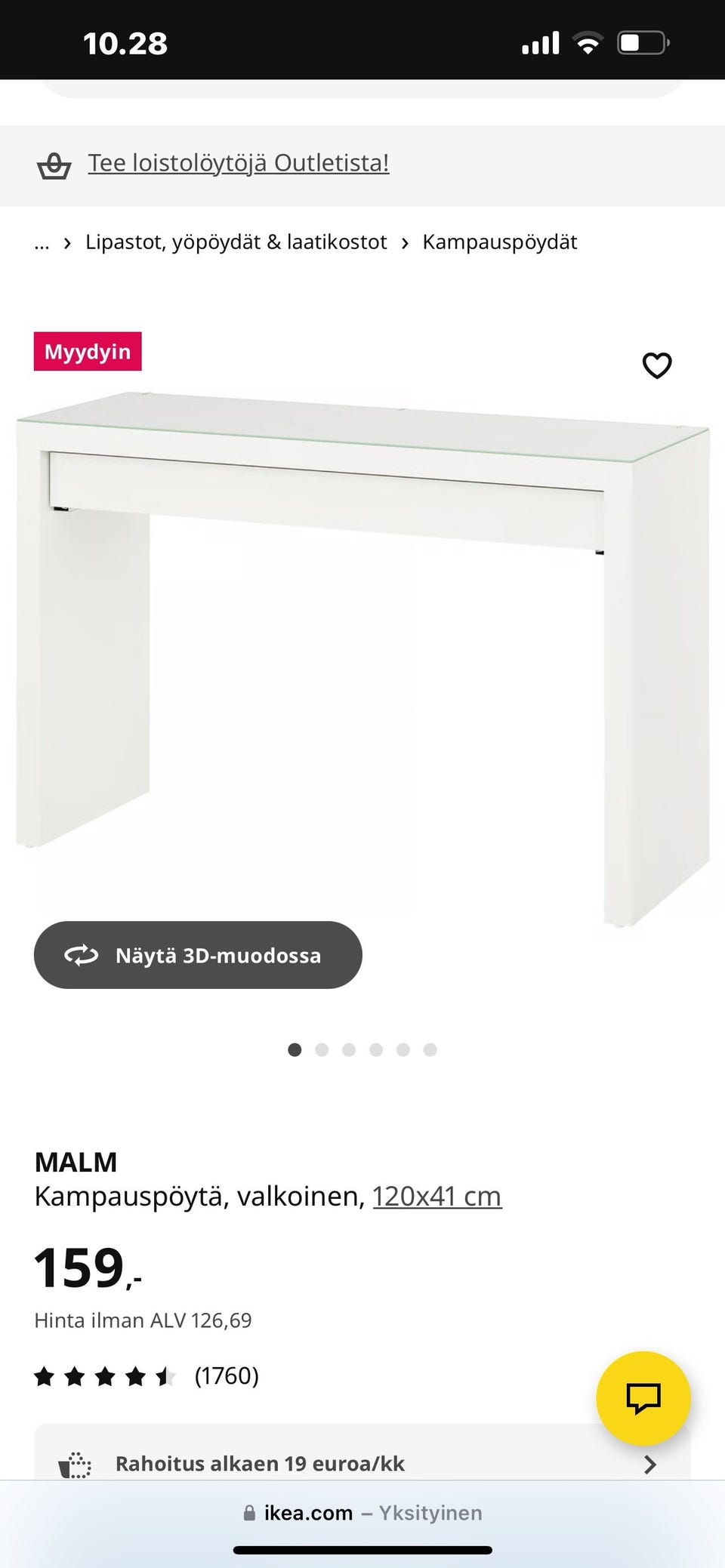Tap the 120x41 cm size link

[x=437, y=1197]
